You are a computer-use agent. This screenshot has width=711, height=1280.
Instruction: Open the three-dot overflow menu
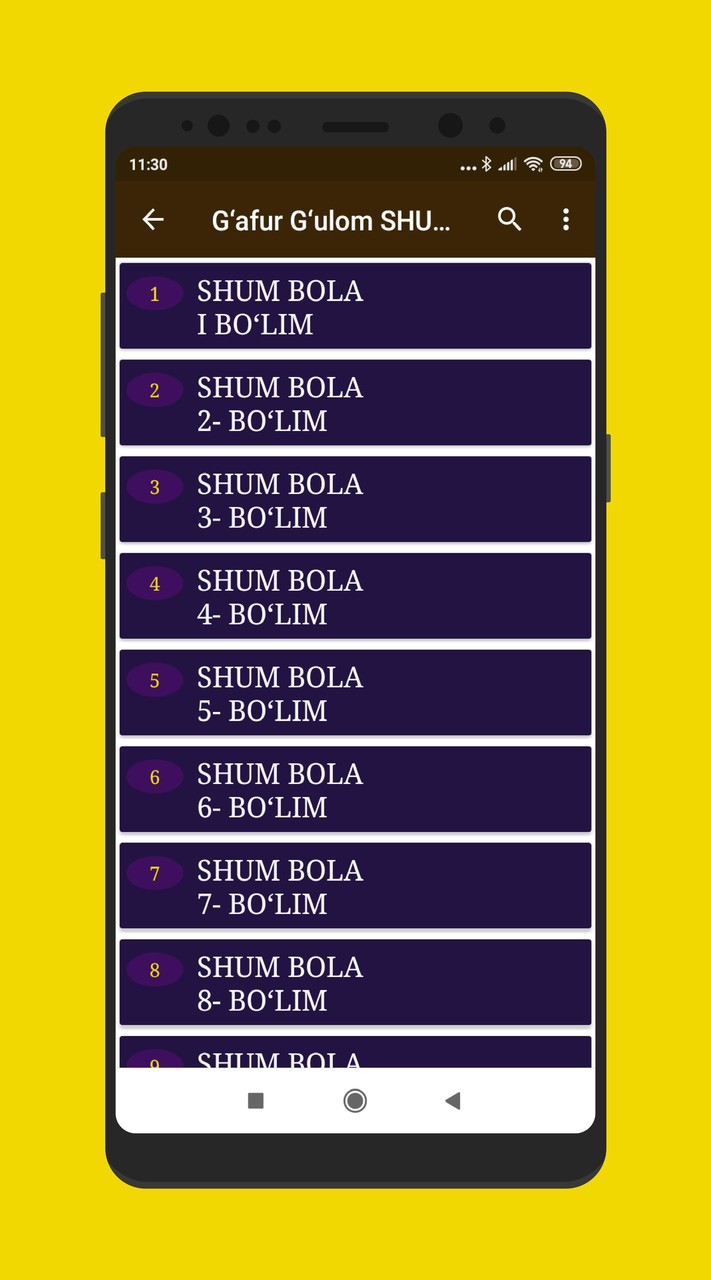(565, 220)
